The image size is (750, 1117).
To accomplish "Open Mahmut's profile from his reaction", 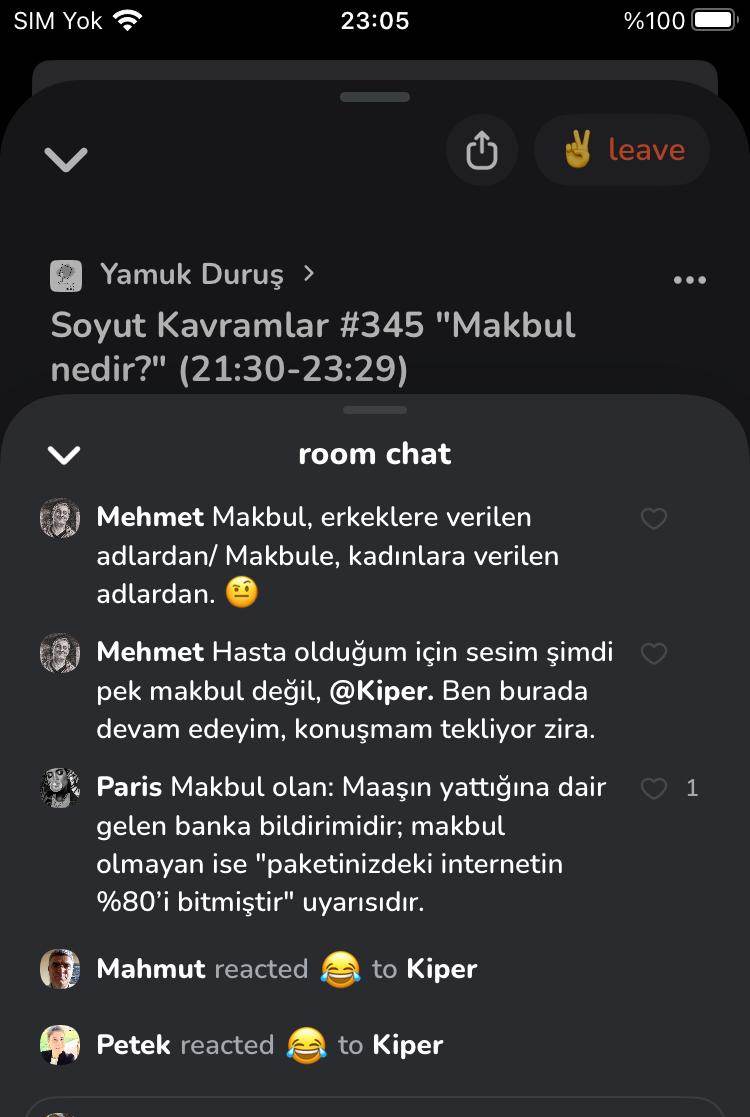I will coord(60,969).
